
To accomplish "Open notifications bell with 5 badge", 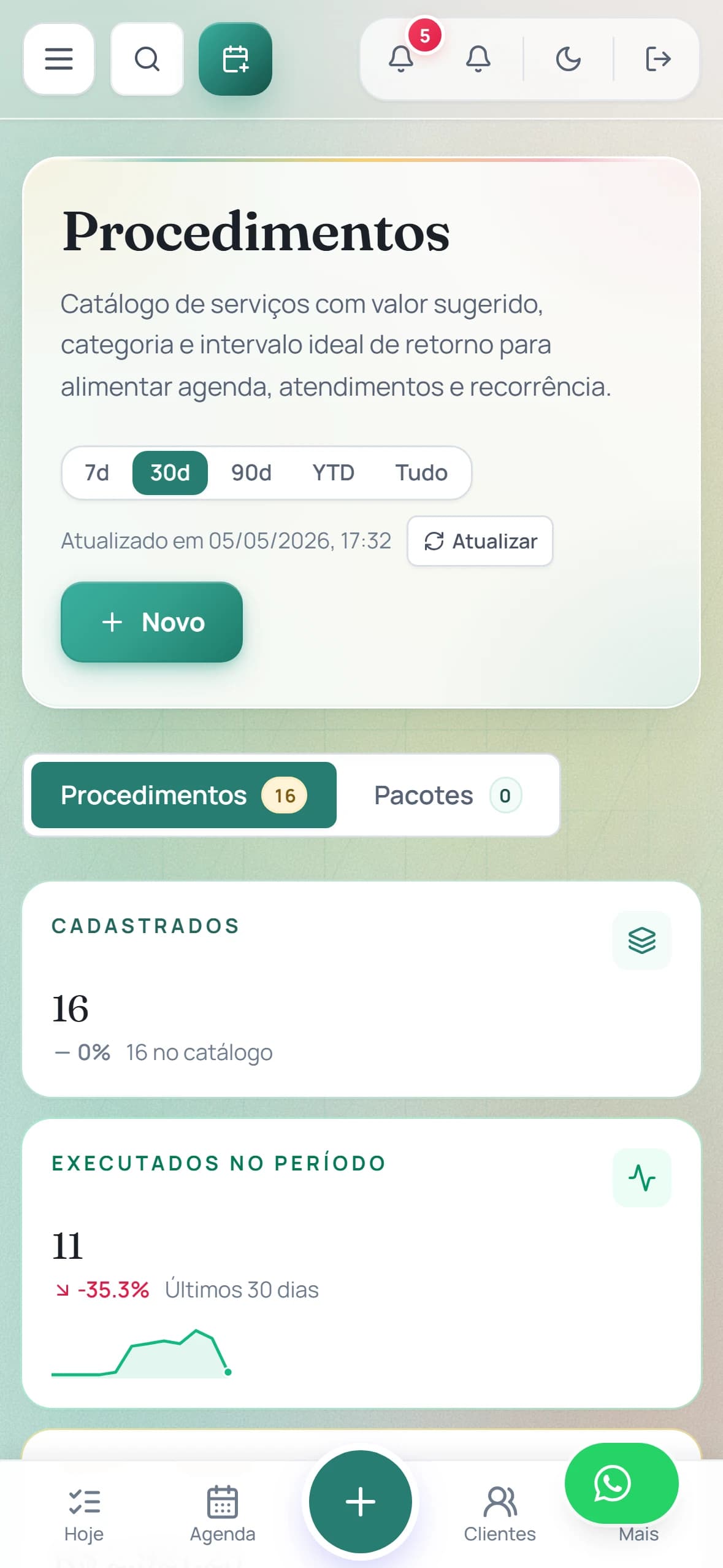I will pyautogui.click(x=402, y=59).
